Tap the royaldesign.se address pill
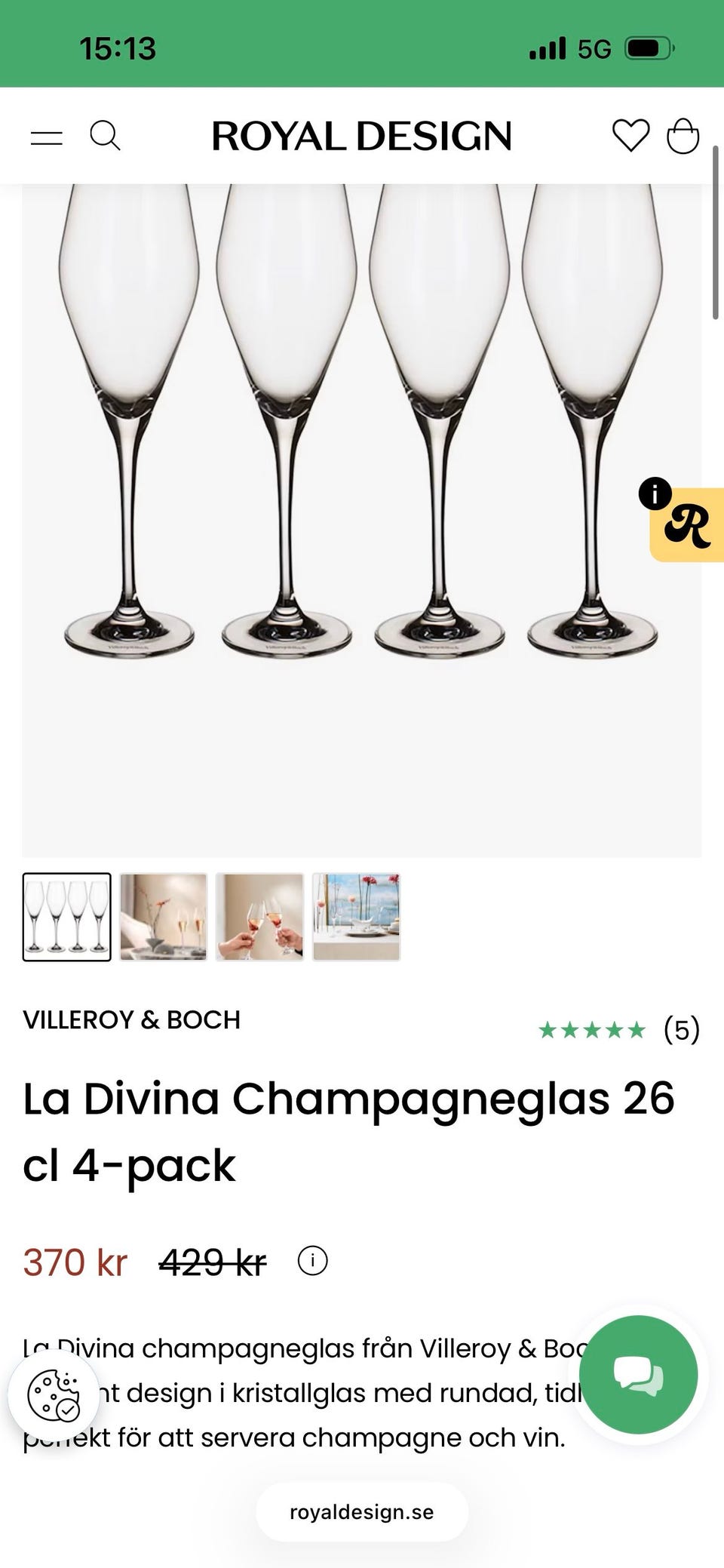 point(362,1512)
